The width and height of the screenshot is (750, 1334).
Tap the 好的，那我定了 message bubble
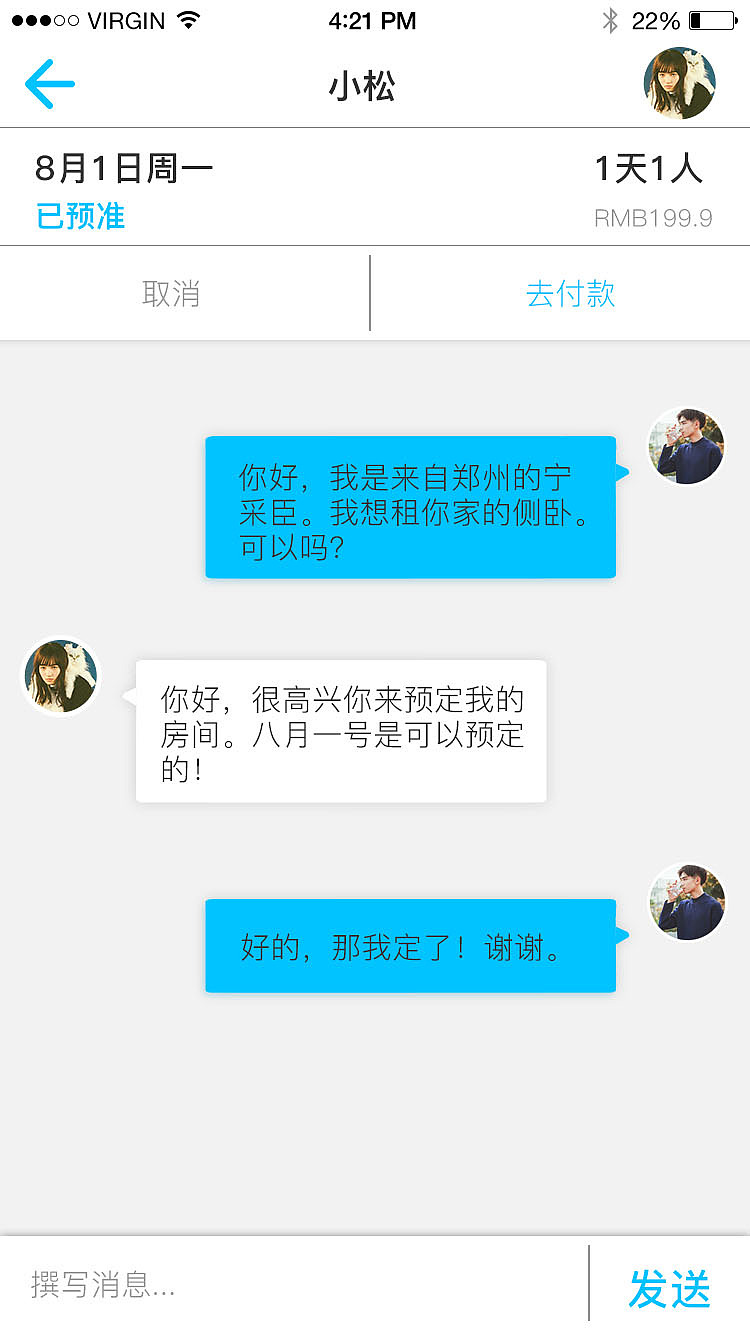(410, 946)
